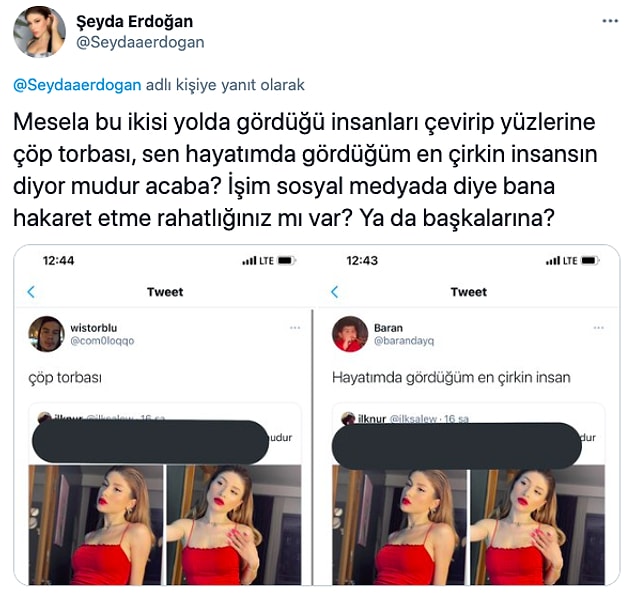Open Şeyda Erdoğan's profile picture
Image resolution: width=635 pixels, height=593 pixels.
click(x=40, y=32)
